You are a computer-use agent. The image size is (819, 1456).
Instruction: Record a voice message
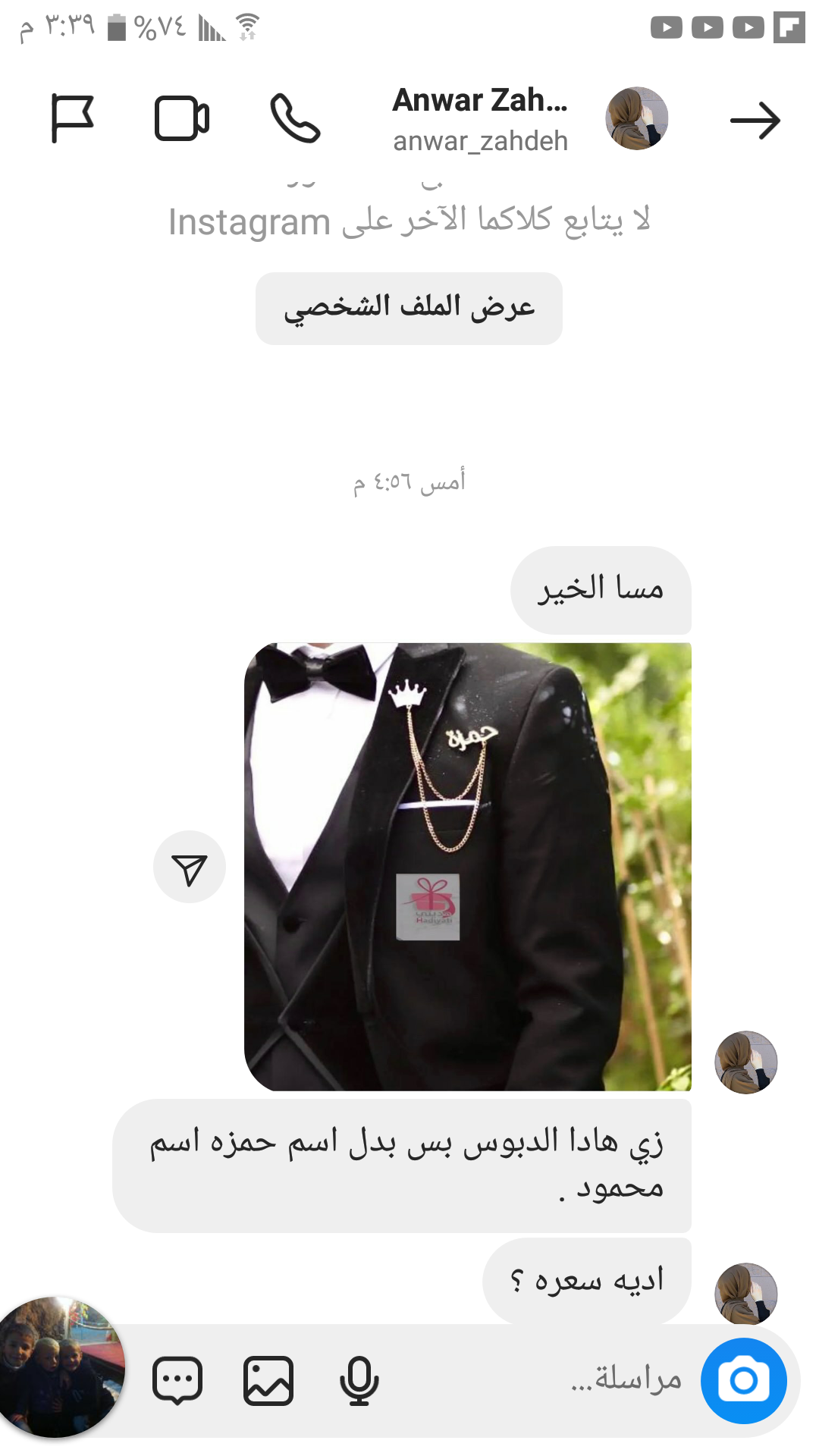pyautogui.click(x=359, y=1380)
